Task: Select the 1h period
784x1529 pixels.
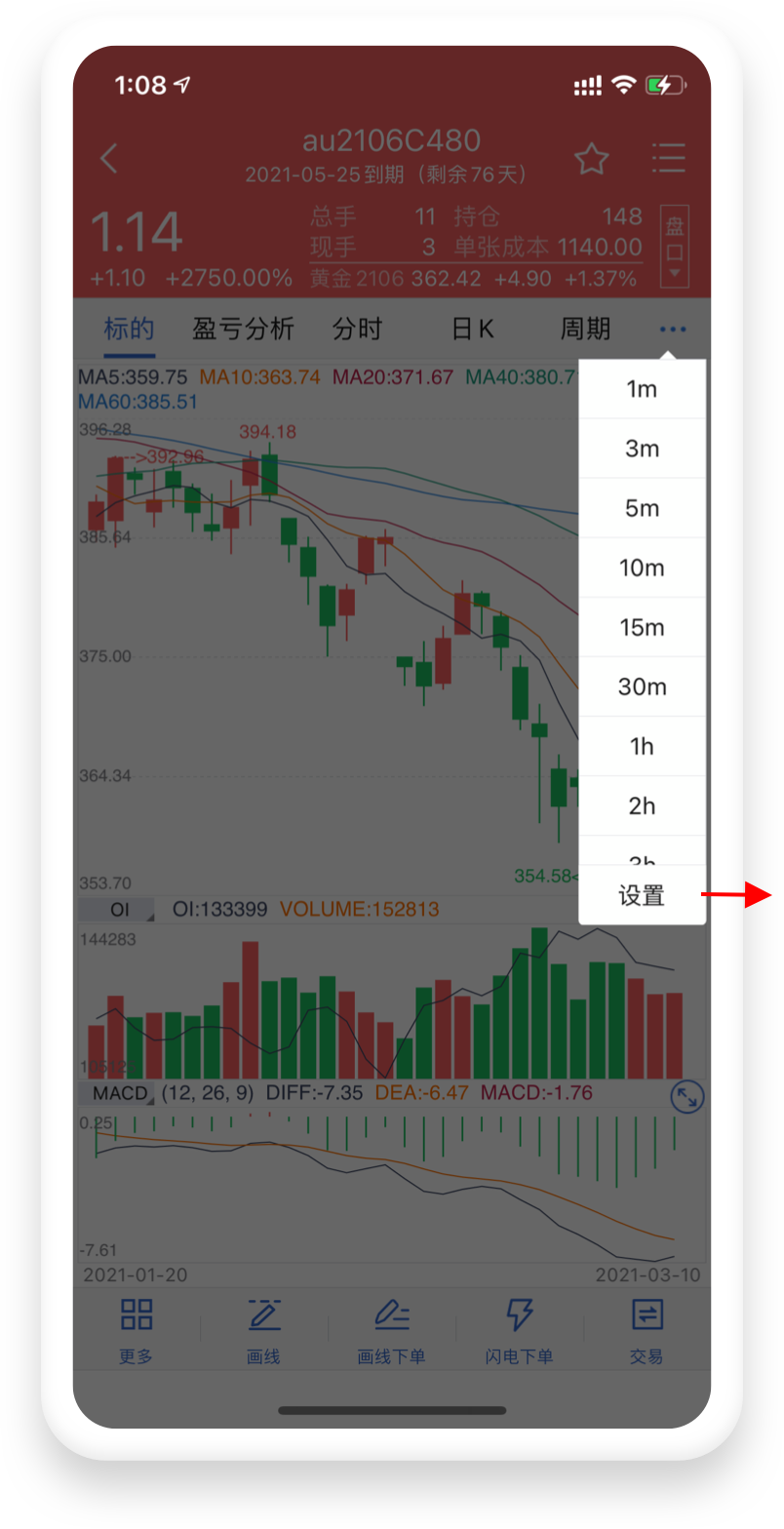Action: pyautogui.click(x=642, y=746)
